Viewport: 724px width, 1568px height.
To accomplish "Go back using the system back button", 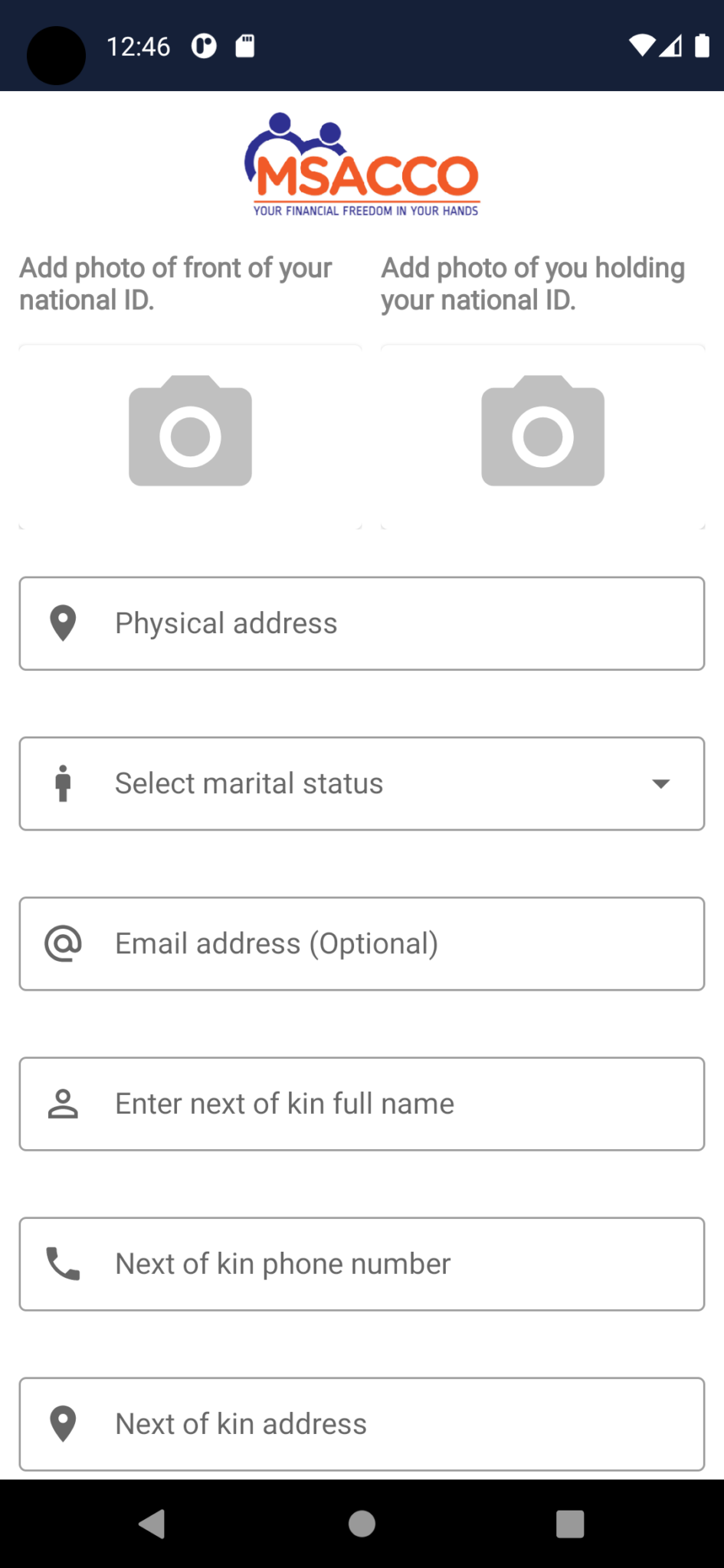I will (x=152, y=1524).
